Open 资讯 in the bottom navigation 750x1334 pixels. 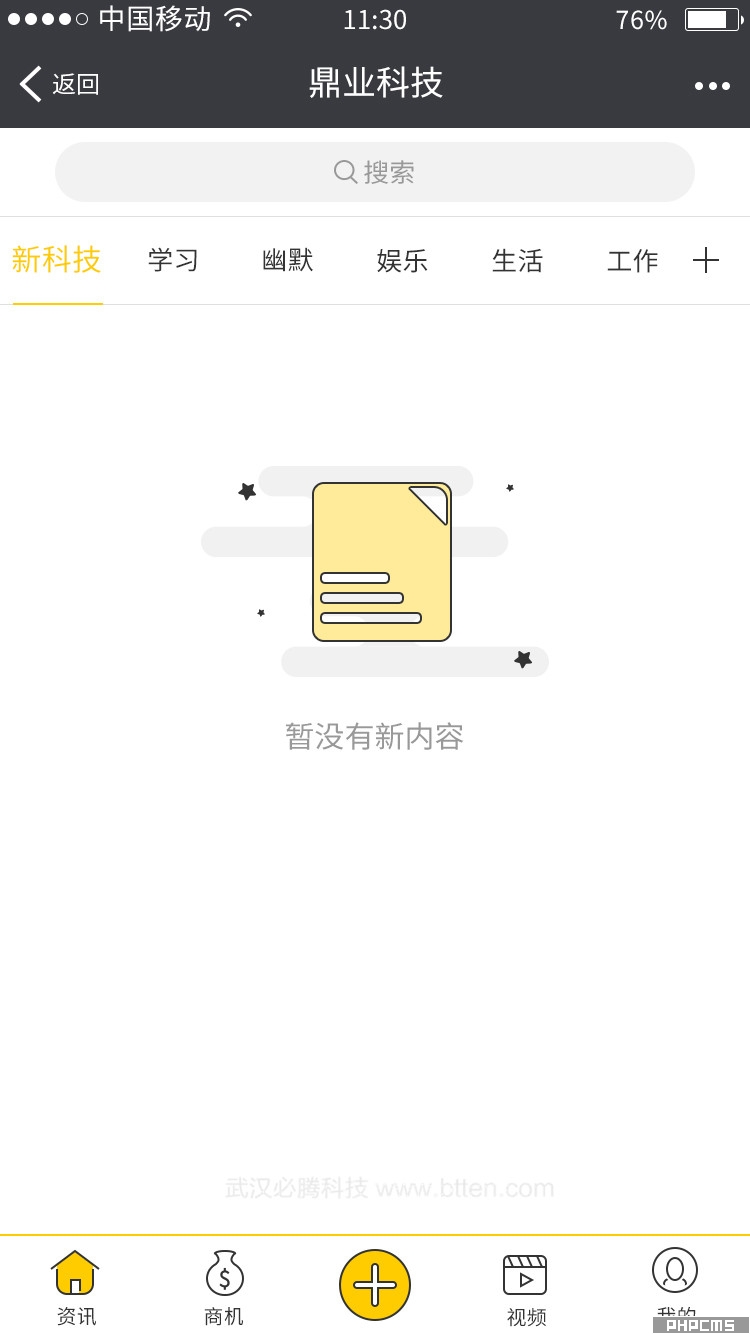[75, 1287]
